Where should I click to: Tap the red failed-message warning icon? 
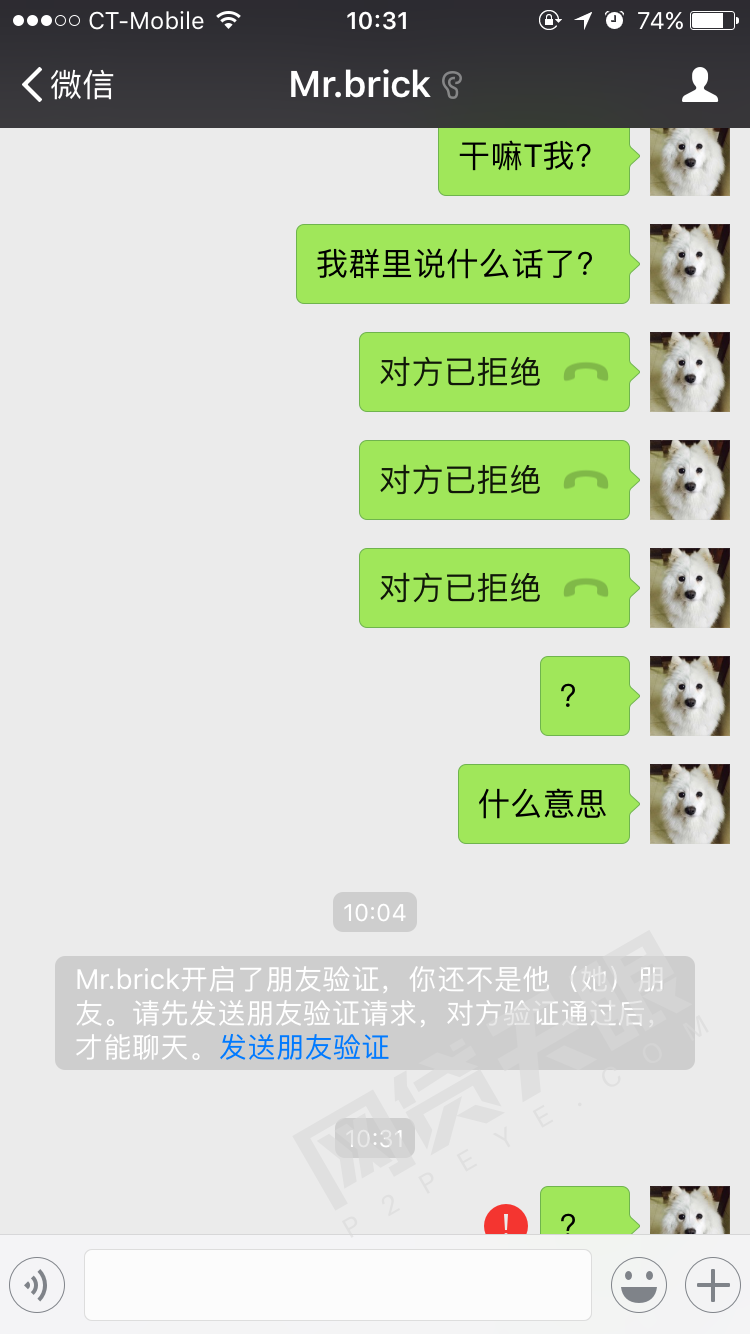(x=505, y=1222)
